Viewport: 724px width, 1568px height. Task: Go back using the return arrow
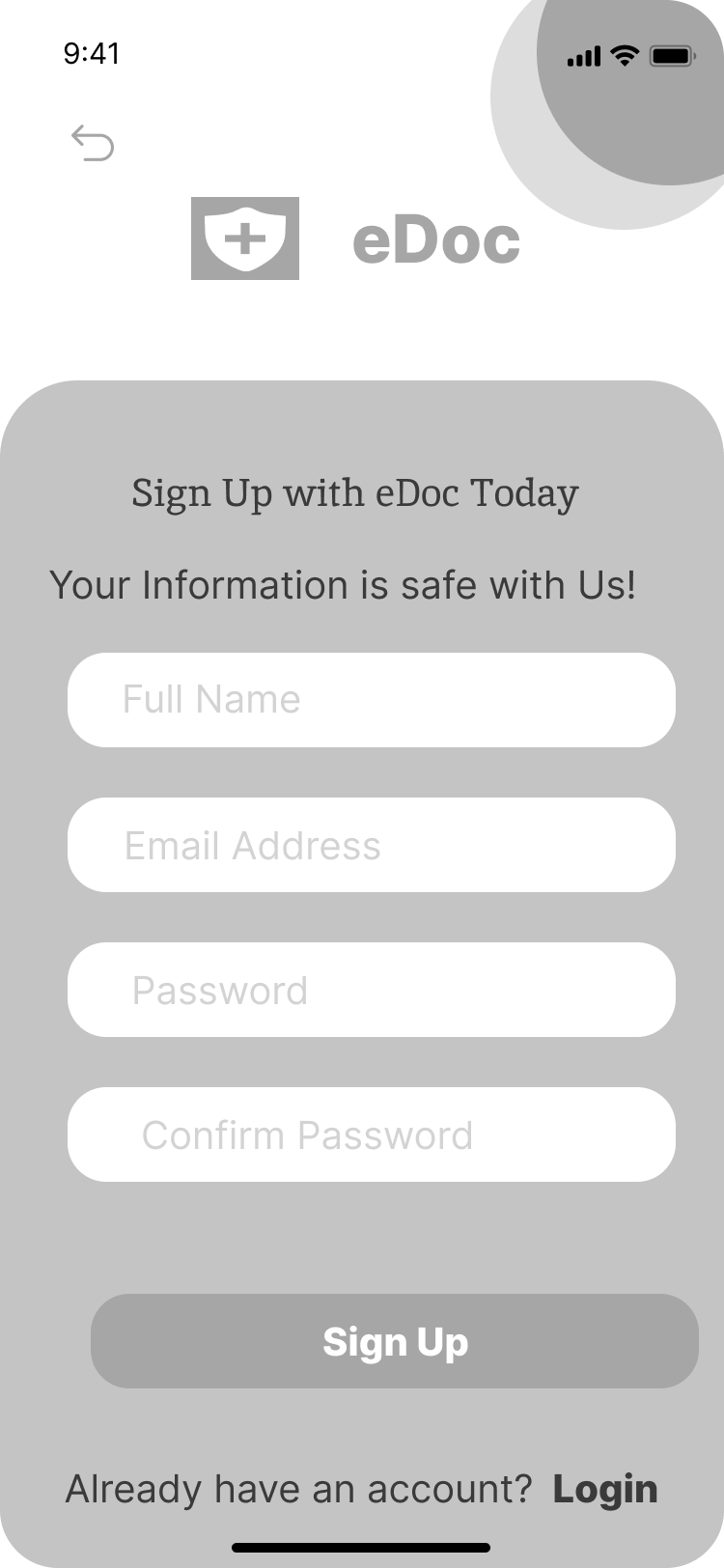pos(93,143)
